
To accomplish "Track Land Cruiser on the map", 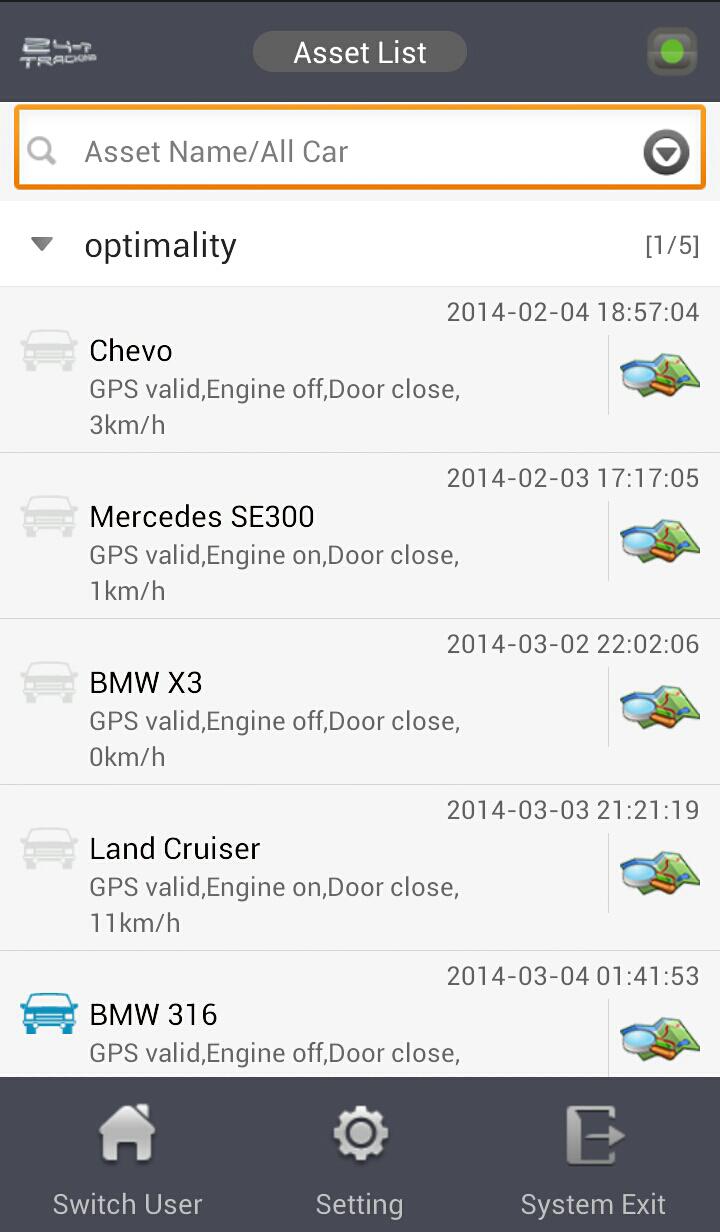I will (x=660, y=873).
